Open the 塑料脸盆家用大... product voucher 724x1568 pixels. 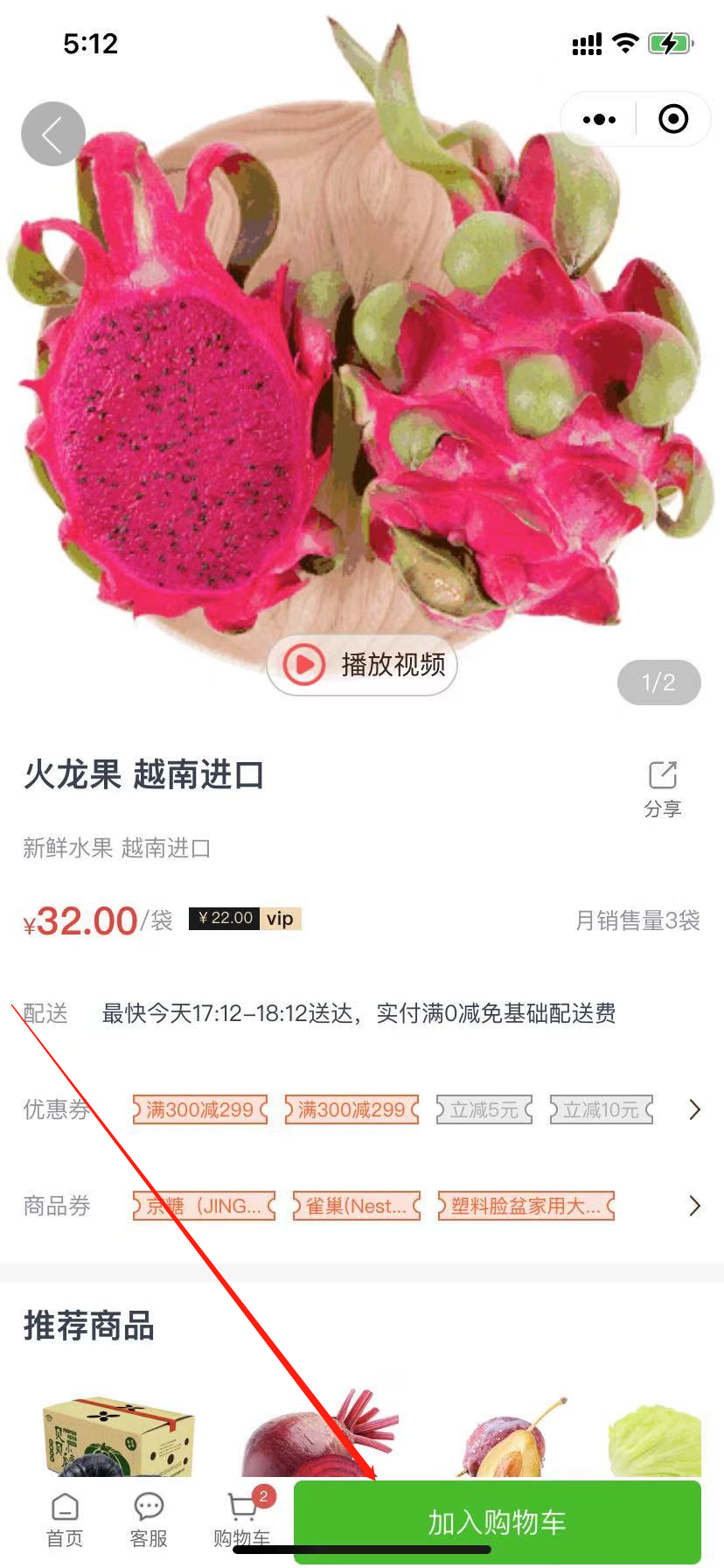point(526,1206)
